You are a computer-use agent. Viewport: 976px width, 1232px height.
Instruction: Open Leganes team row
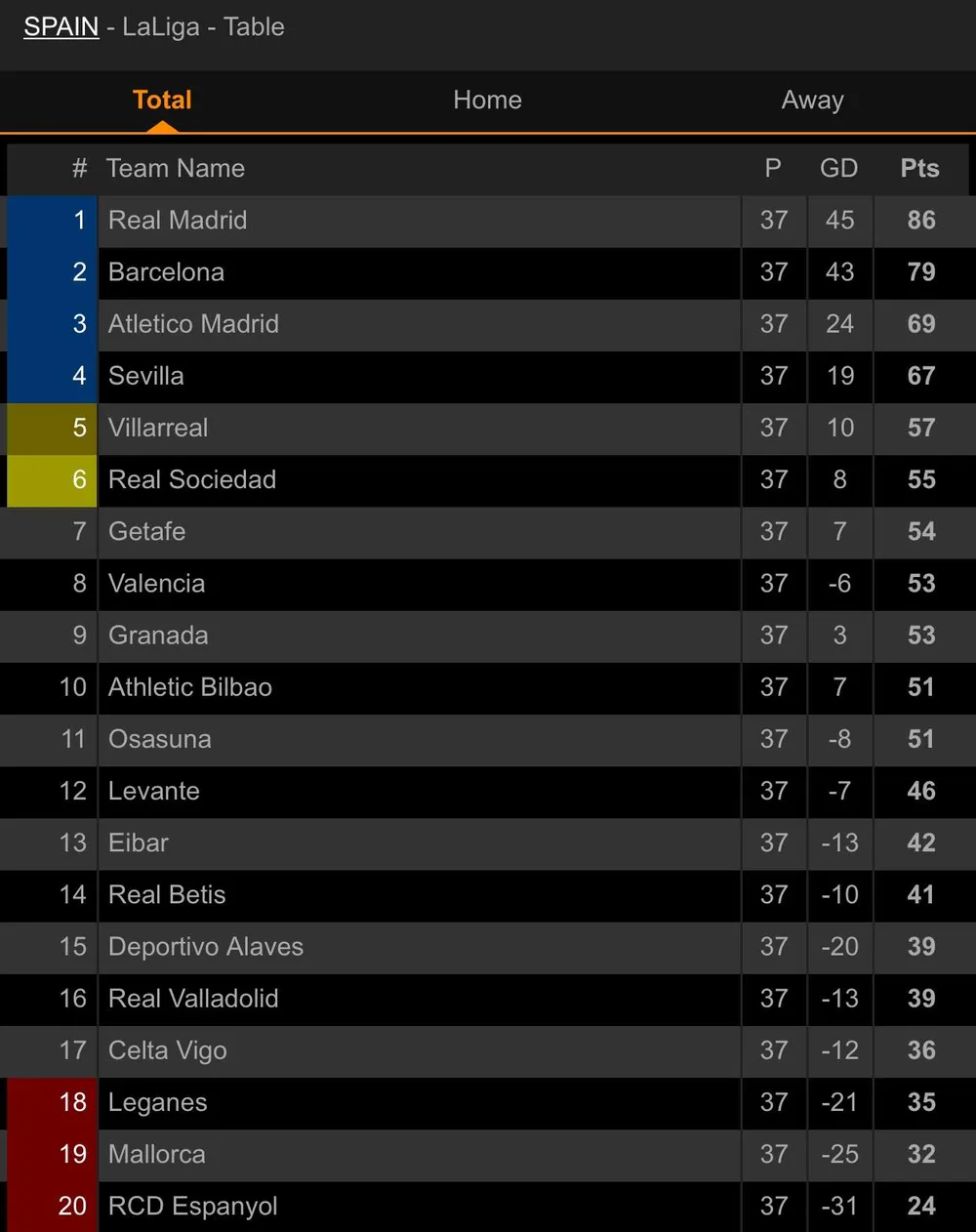point(158,1102)
